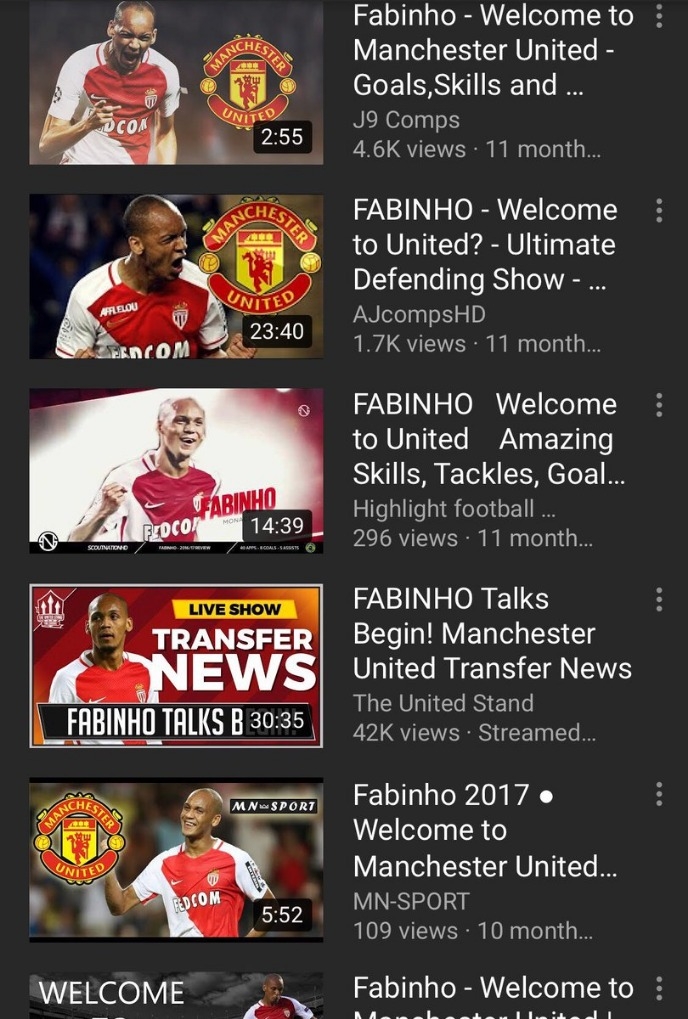This screenshot has width=688, height=1019.
Task: Open more options for Highlight football video
Action: click(658, 404)
